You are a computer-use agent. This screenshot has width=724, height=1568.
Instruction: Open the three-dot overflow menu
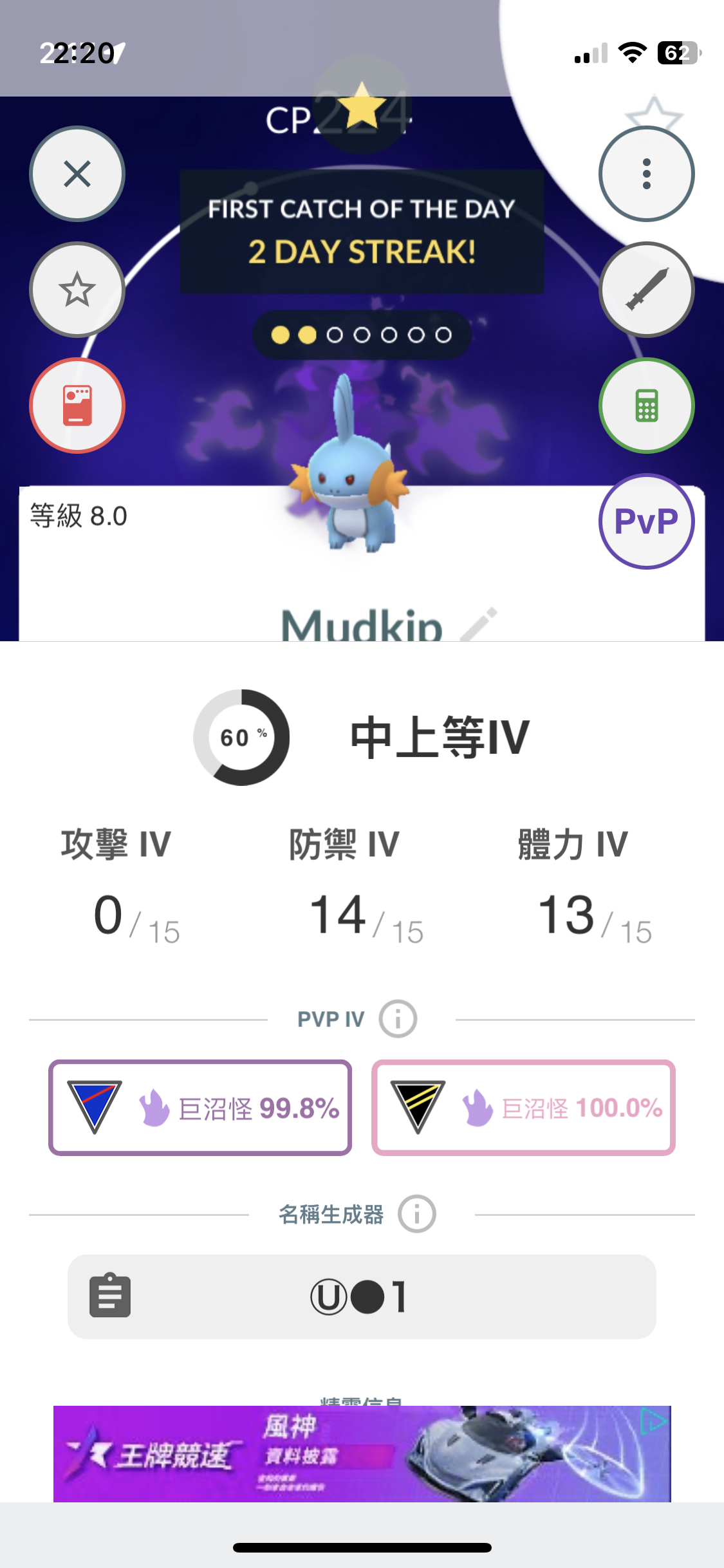(646, 174)
